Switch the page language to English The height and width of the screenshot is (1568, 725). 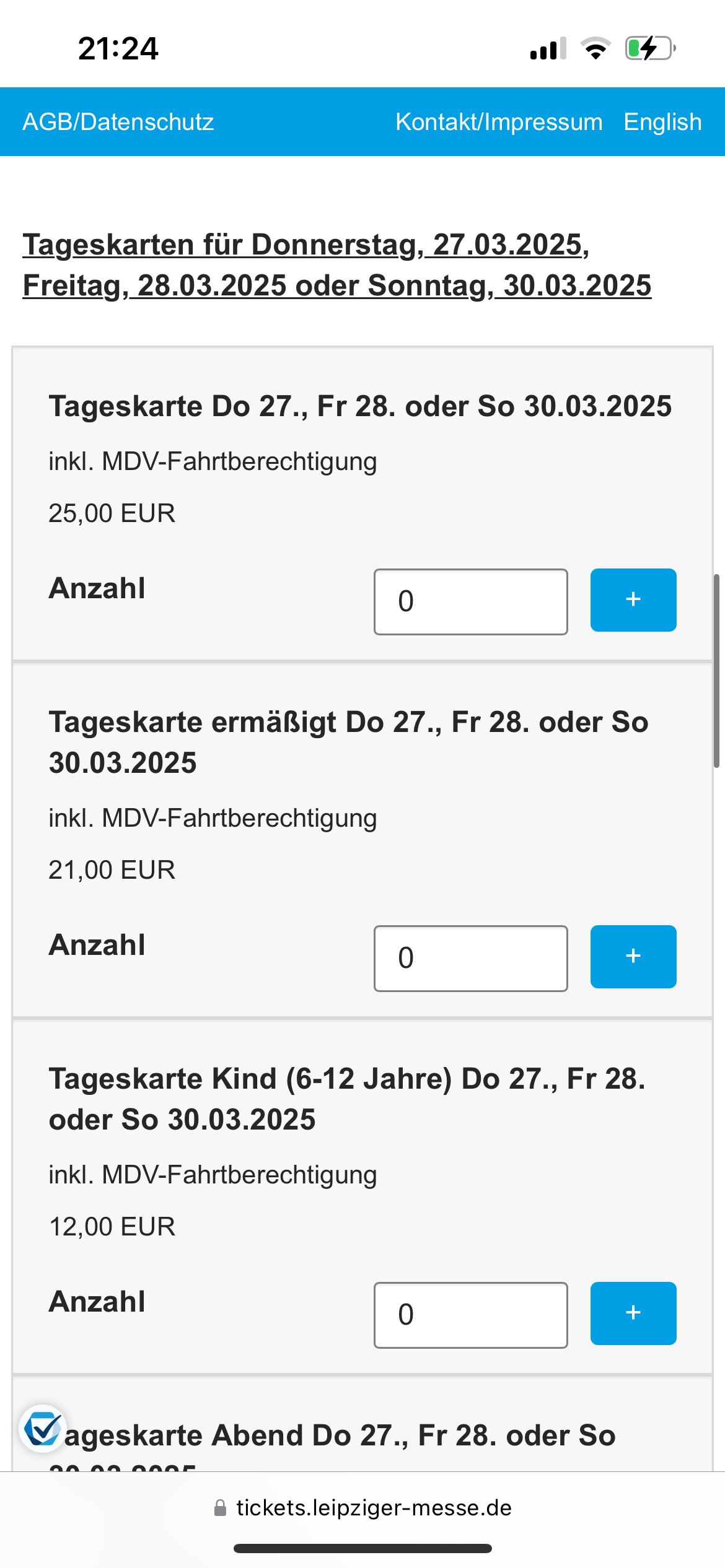[662, 122]
